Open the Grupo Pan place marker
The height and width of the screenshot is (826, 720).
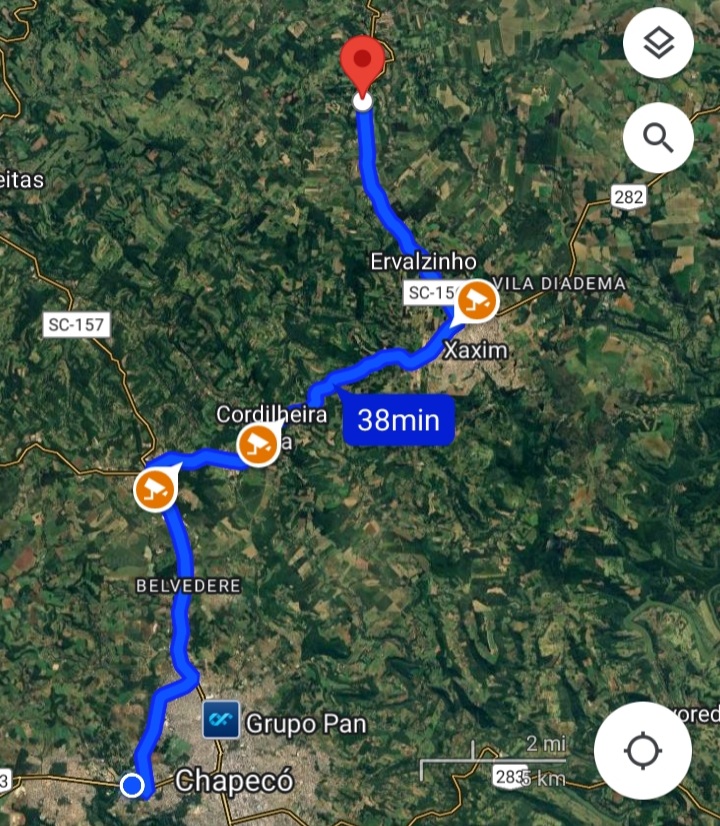point(221,721)
